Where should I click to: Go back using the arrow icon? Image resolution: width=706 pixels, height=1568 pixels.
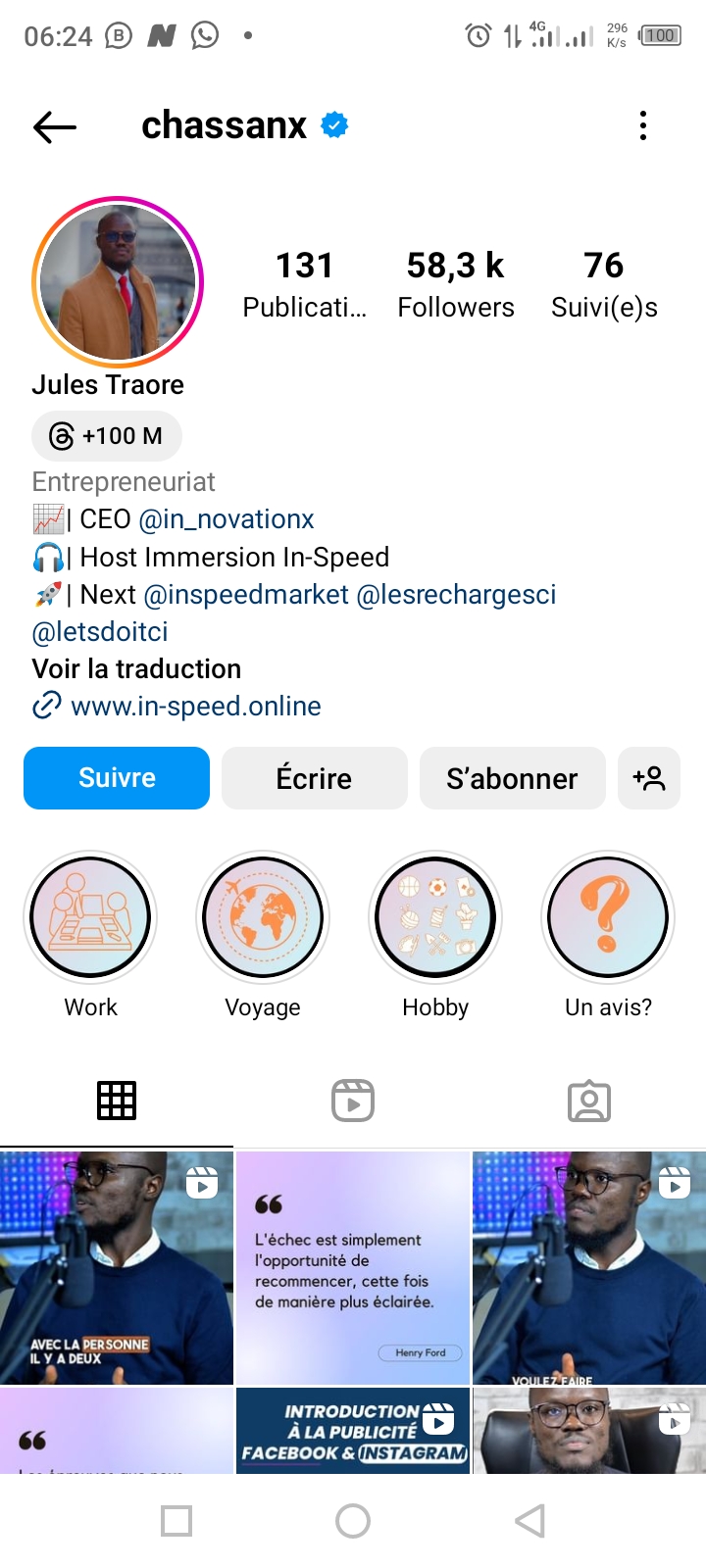[55, 126]
